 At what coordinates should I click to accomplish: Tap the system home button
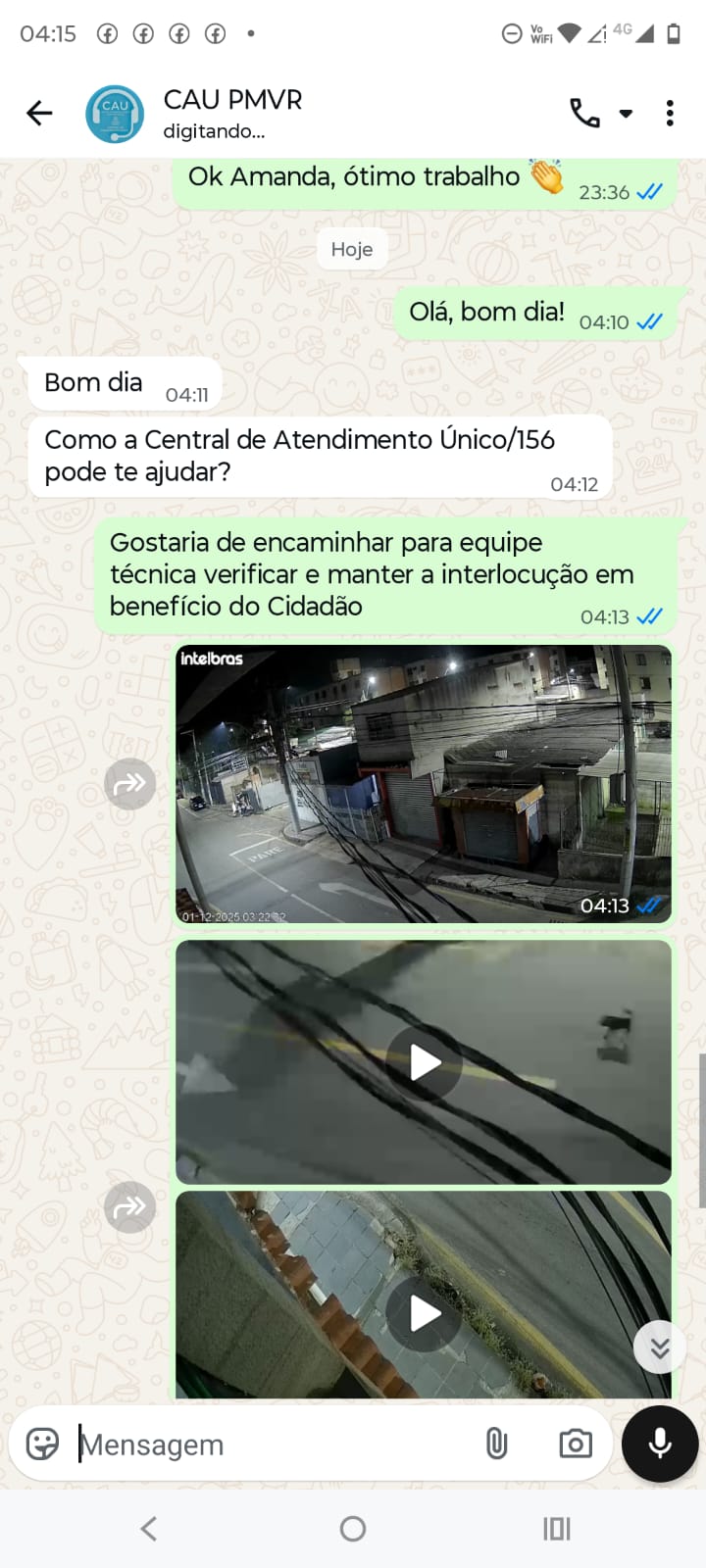tap(352, 1529)
